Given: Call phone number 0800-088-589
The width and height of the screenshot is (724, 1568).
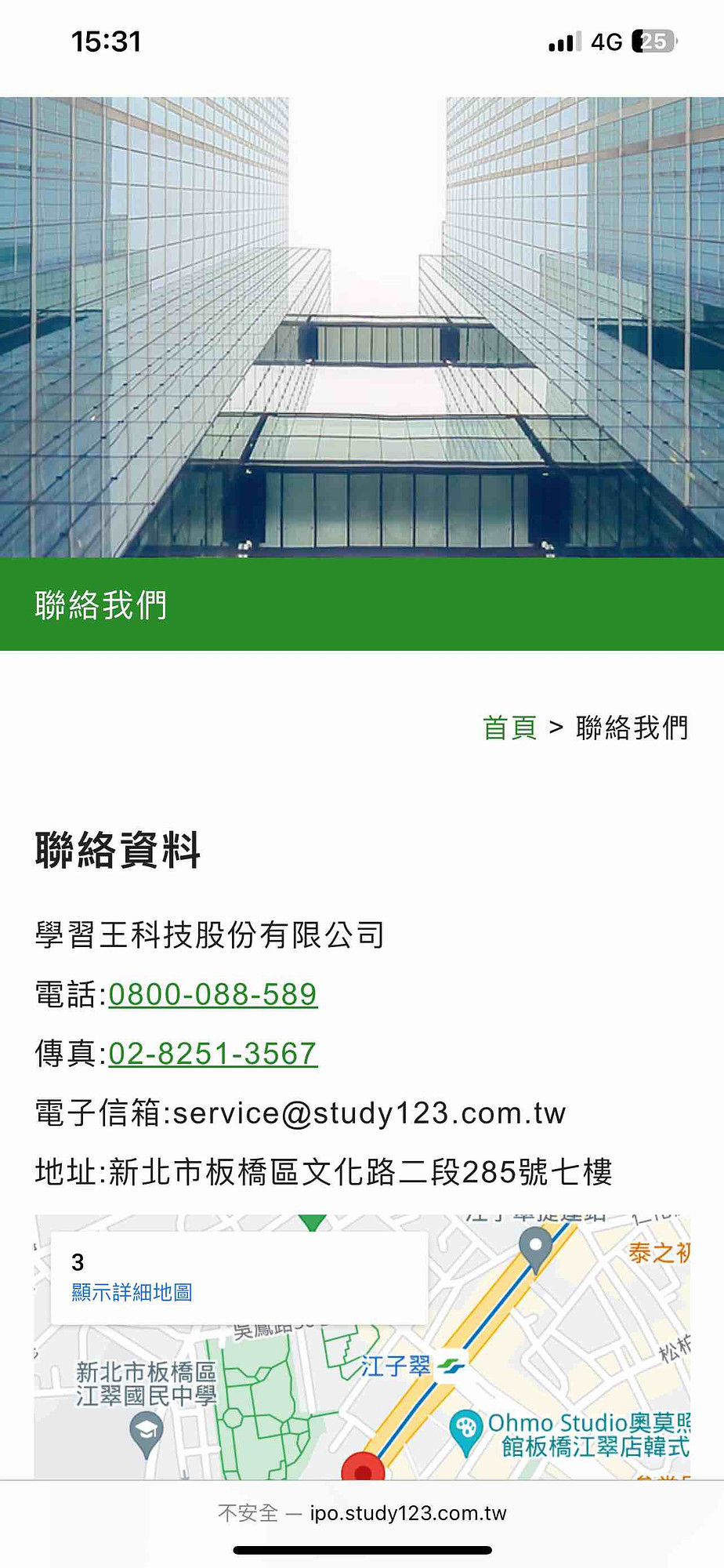Looking at the screenshot, I should click(x=212, y=994).
